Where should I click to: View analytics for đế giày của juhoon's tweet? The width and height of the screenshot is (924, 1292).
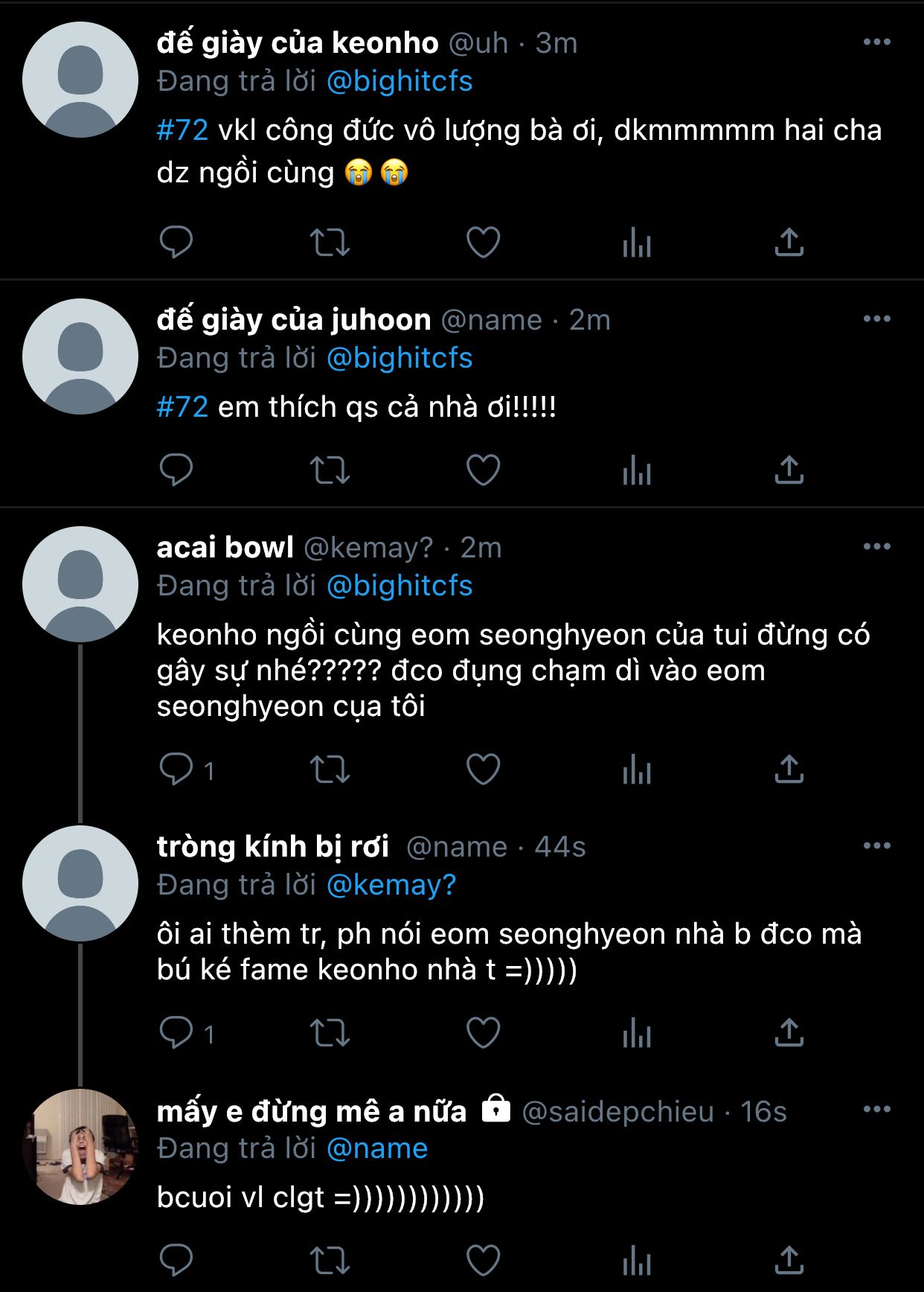click(637, 470)
